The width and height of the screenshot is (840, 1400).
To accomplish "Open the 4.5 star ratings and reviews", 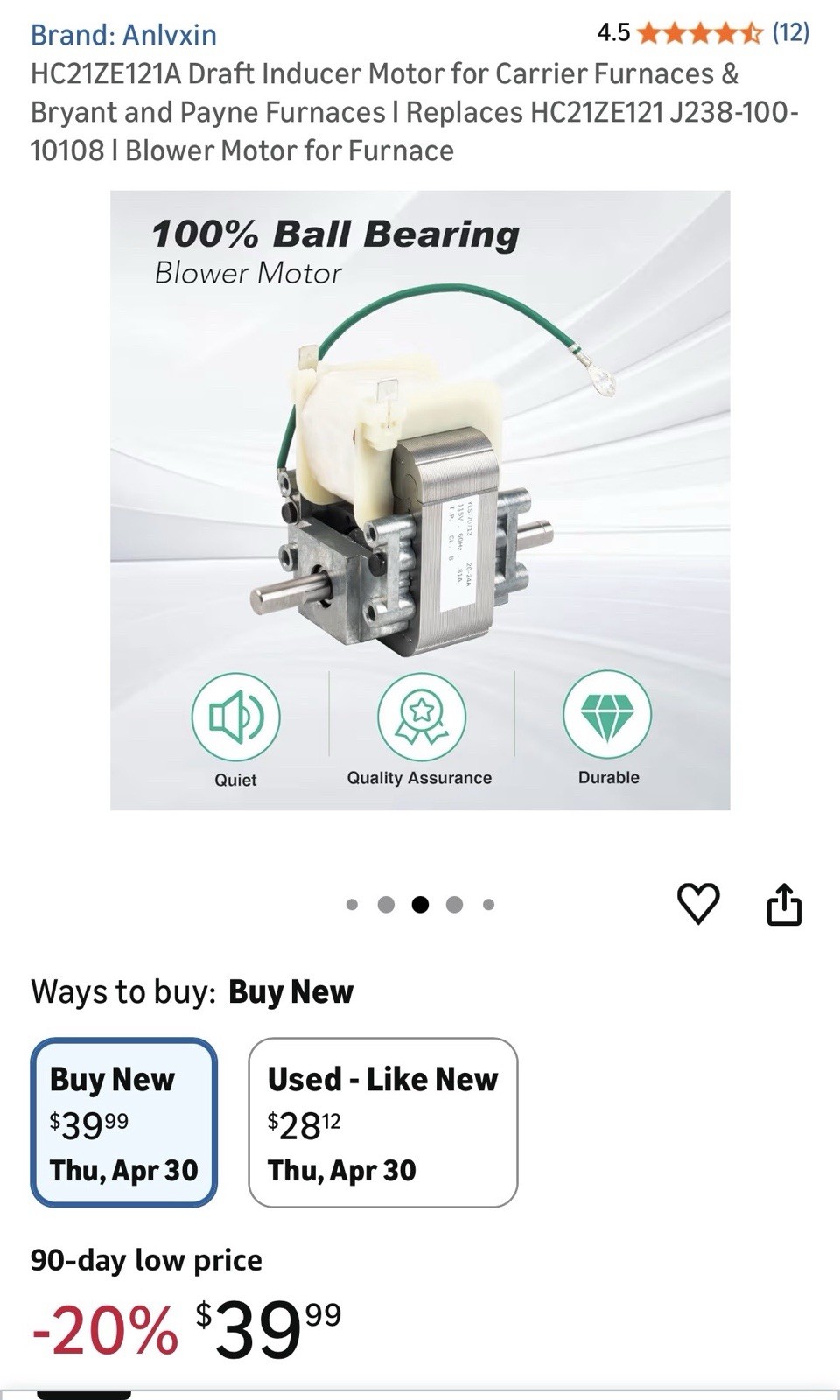I will (x=703, y=33).
